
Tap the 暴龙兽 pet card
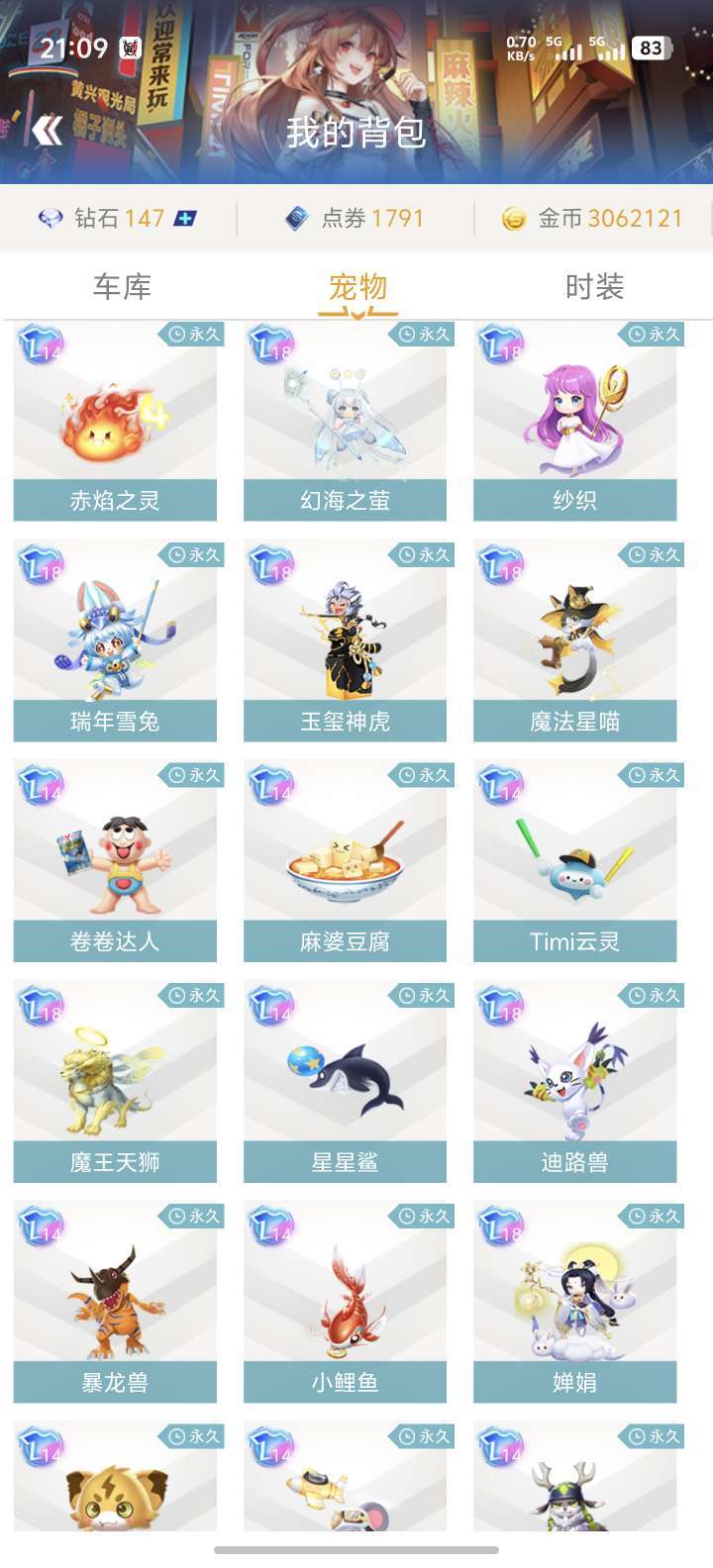[x=115, y=1303]
